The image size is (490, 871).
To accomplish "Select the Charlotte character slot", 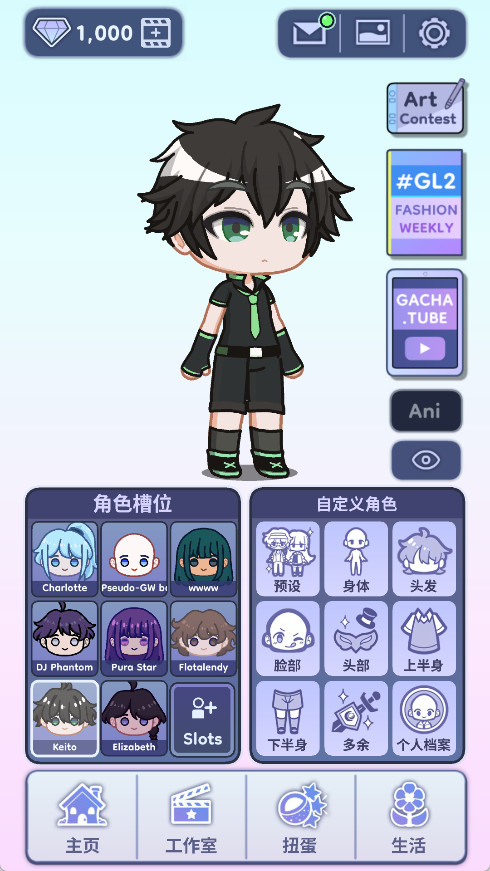I will pyautogui.click(x=64, y=559).
